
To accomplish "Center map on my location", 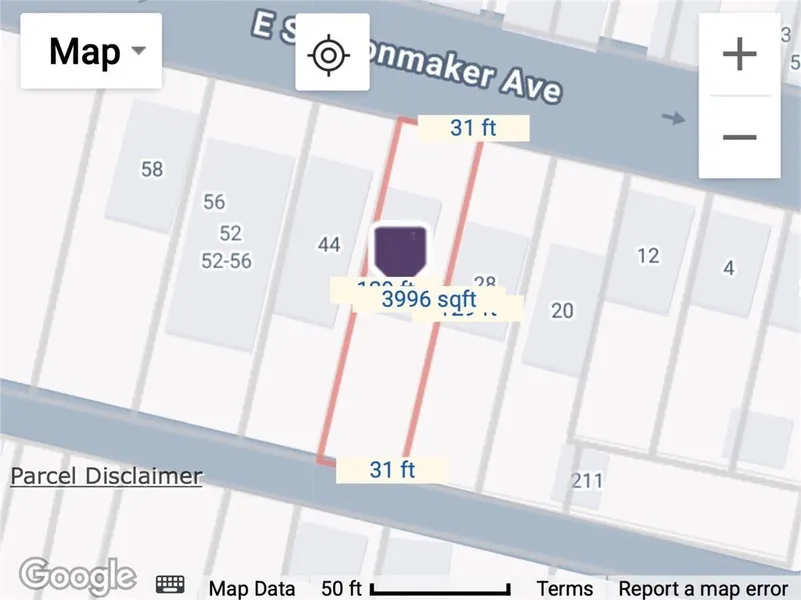I will point(332,53).
